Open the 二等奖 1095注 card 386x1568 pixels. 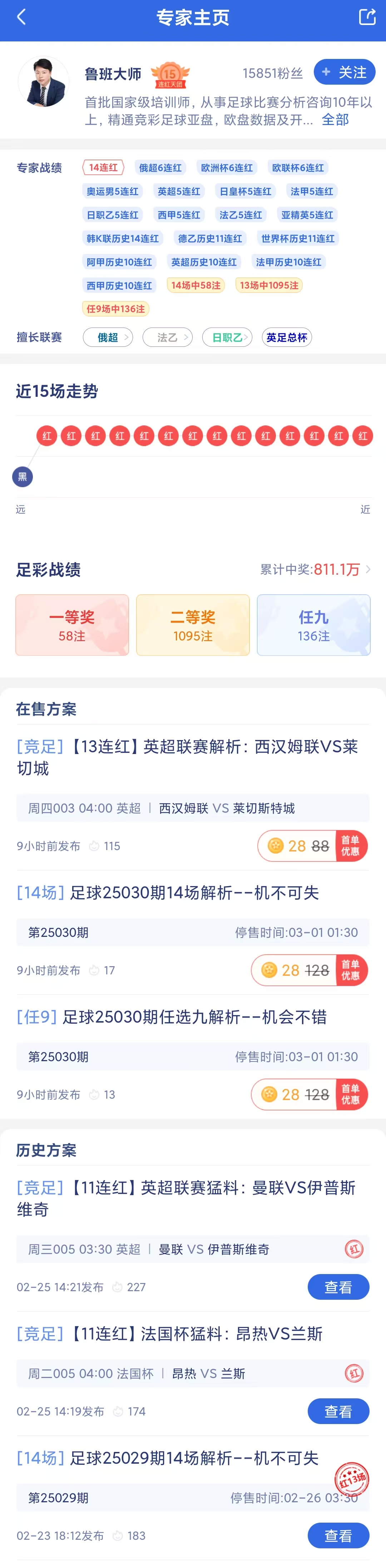tap(193, 625)
